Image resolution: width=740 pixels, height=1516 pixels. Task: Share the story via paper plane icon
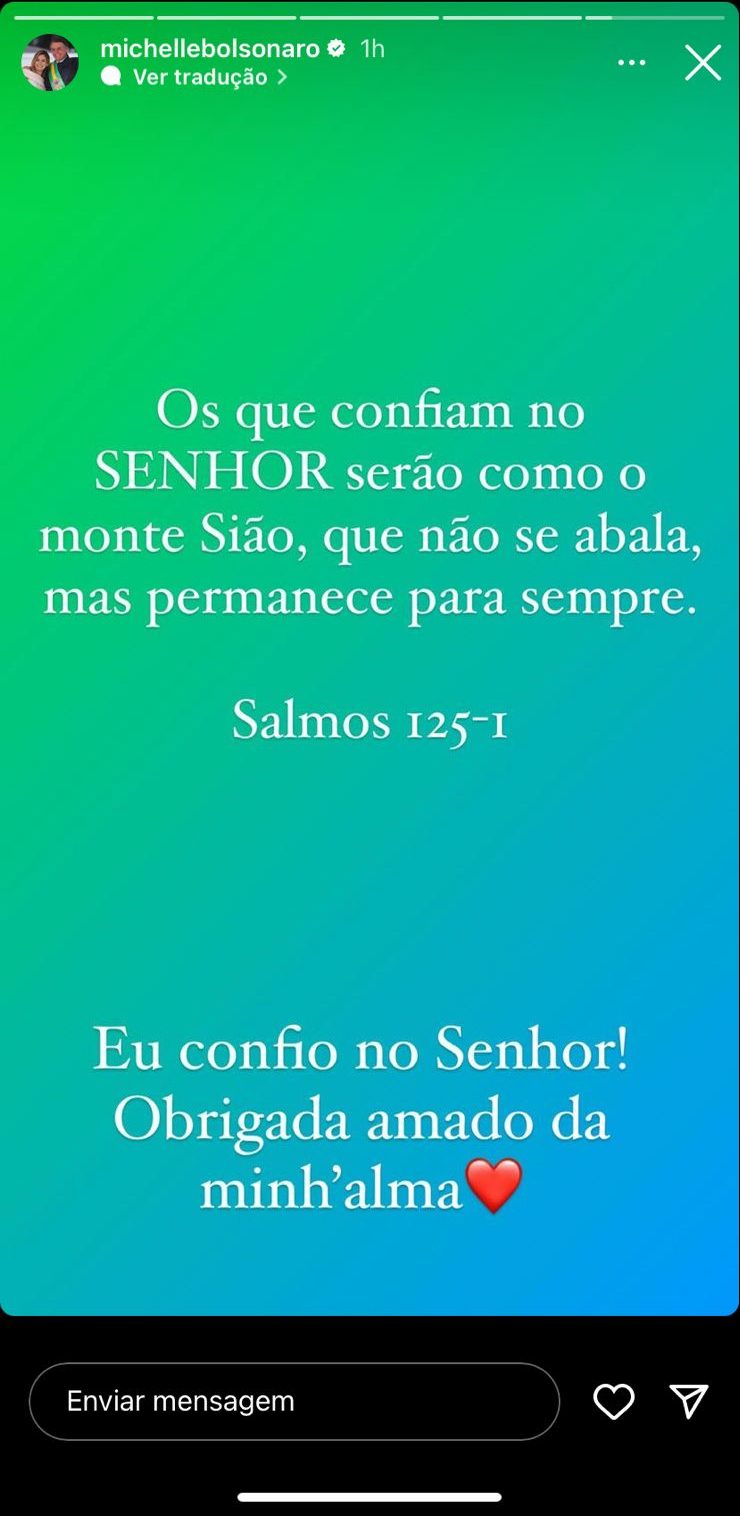[x=689, y=1401]
